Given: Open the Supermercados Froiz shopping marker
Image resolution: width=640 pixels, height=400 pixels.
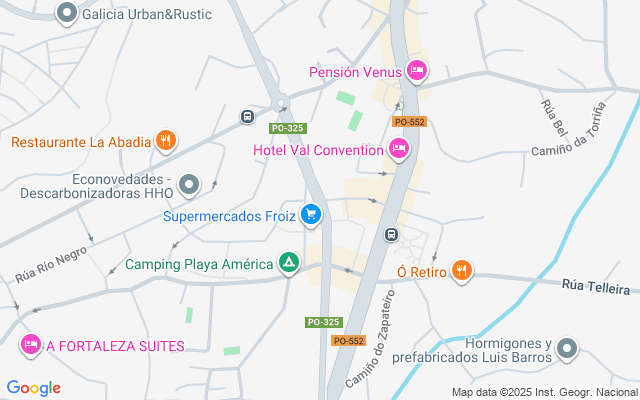Looking at the screenshot, I should (311, 215).
